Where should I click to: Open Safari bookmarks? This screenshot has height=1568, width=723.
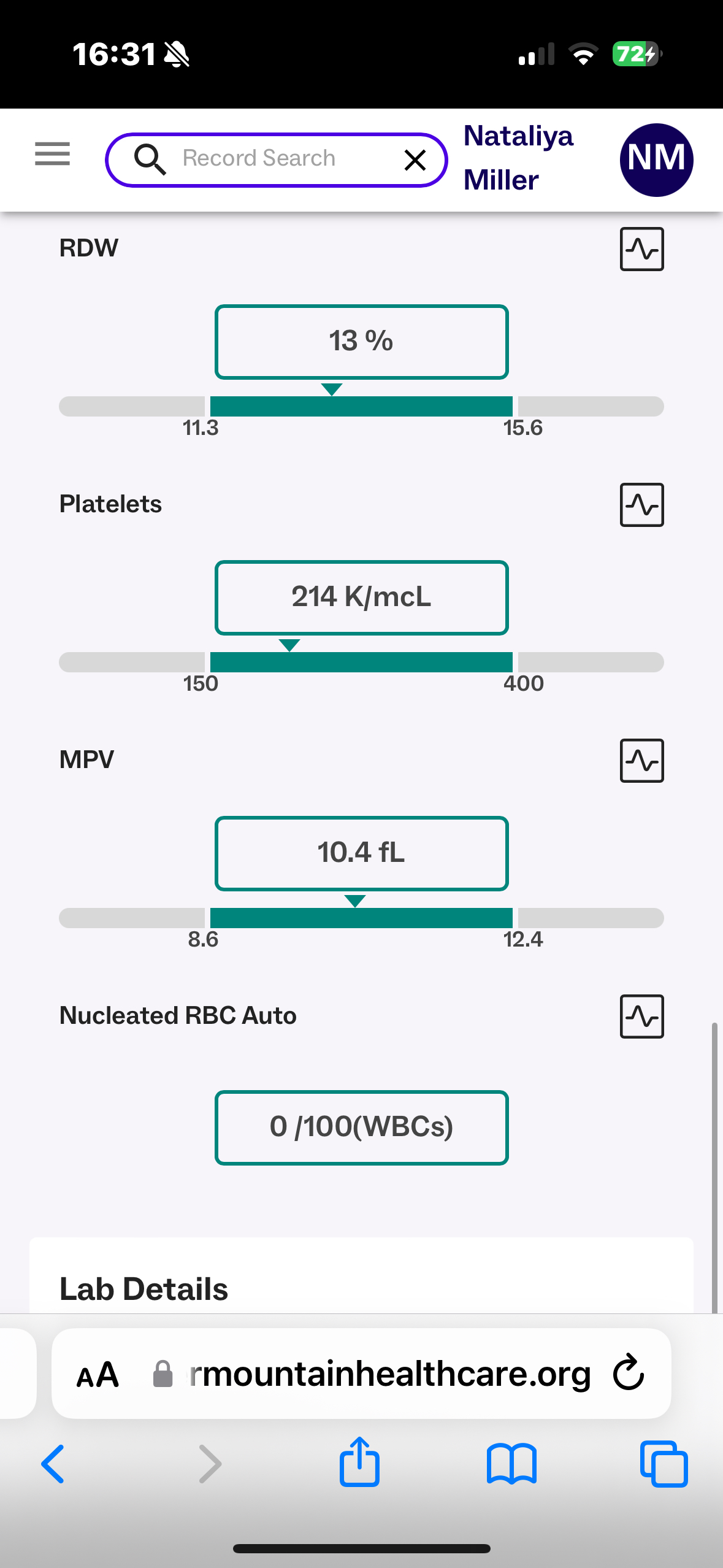[x=511, y=1464]
